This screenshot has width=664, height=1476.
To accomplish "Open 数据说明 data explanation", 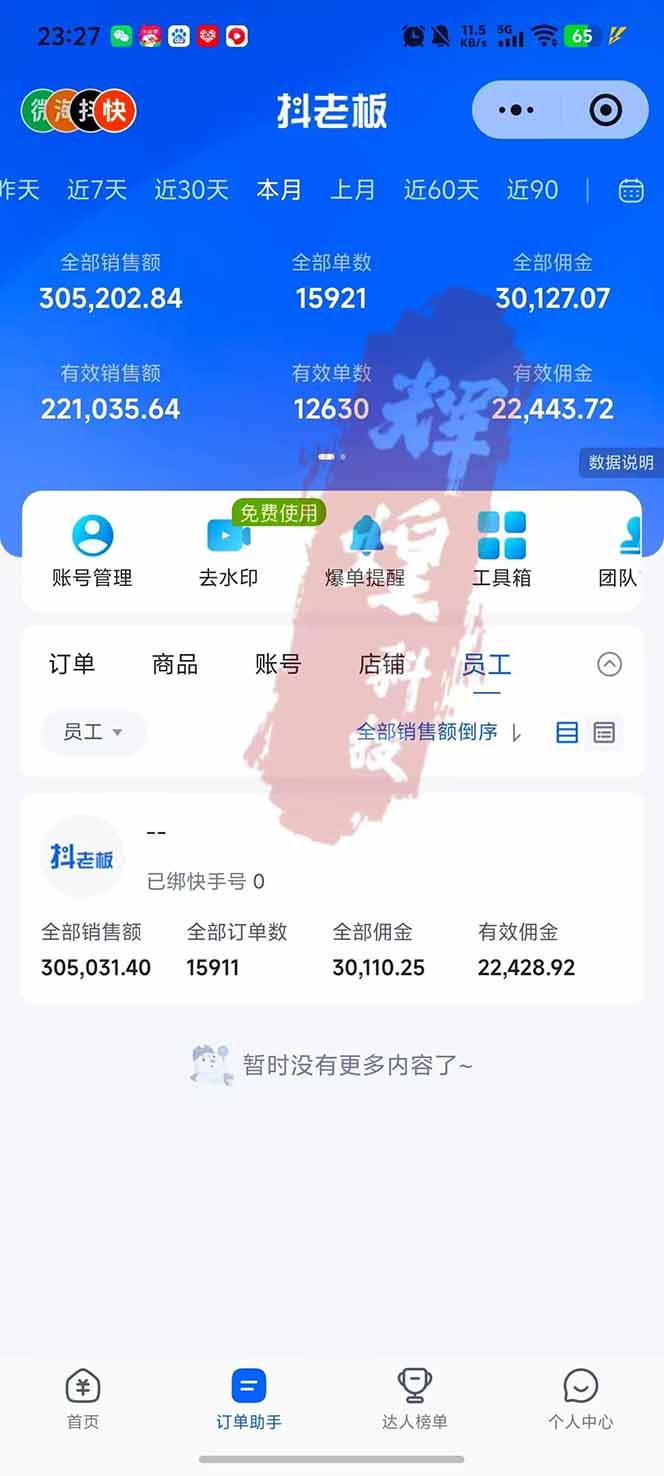I will tap(621, 462).
